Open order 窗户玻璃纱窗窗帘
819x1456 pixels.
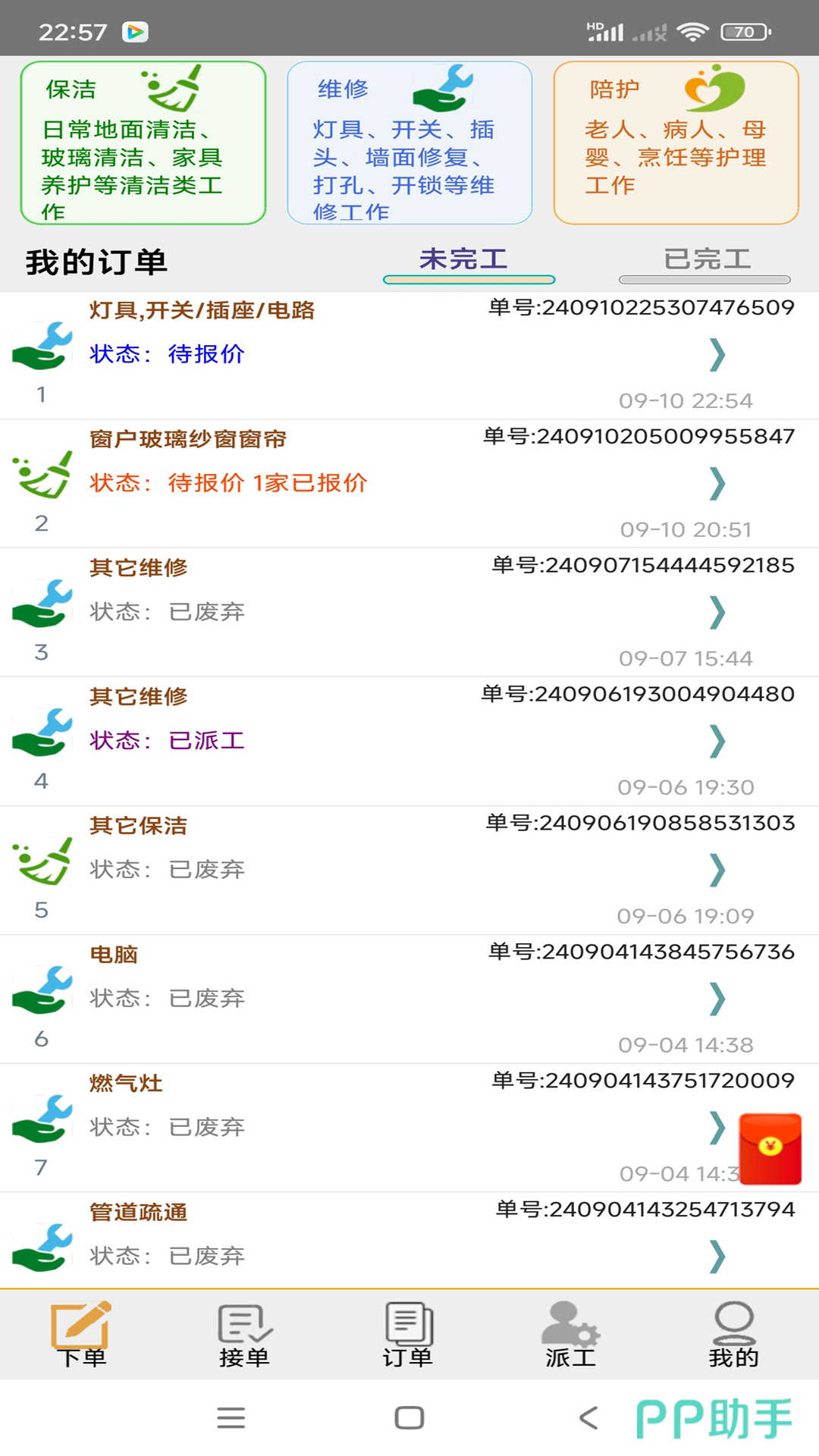[409, 484]
